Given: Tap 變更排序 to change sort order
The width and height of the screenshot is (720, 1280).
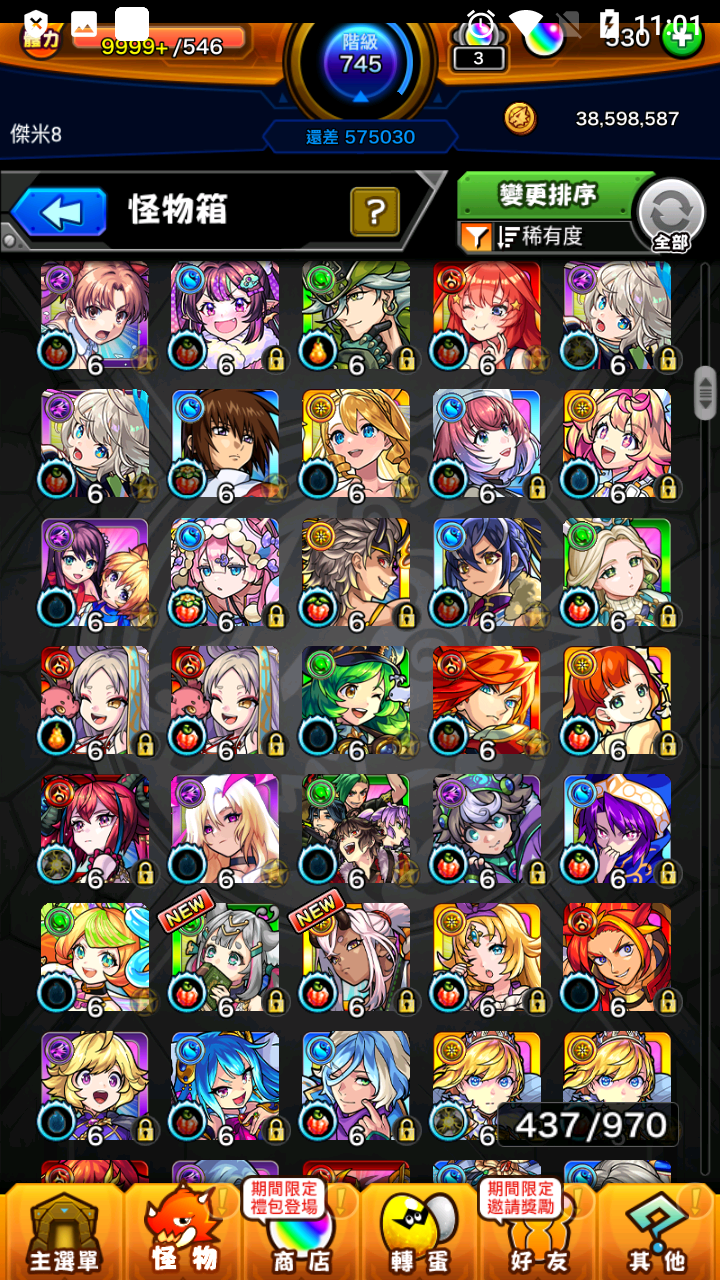Looking at the screenshot, I should point(547,196).
